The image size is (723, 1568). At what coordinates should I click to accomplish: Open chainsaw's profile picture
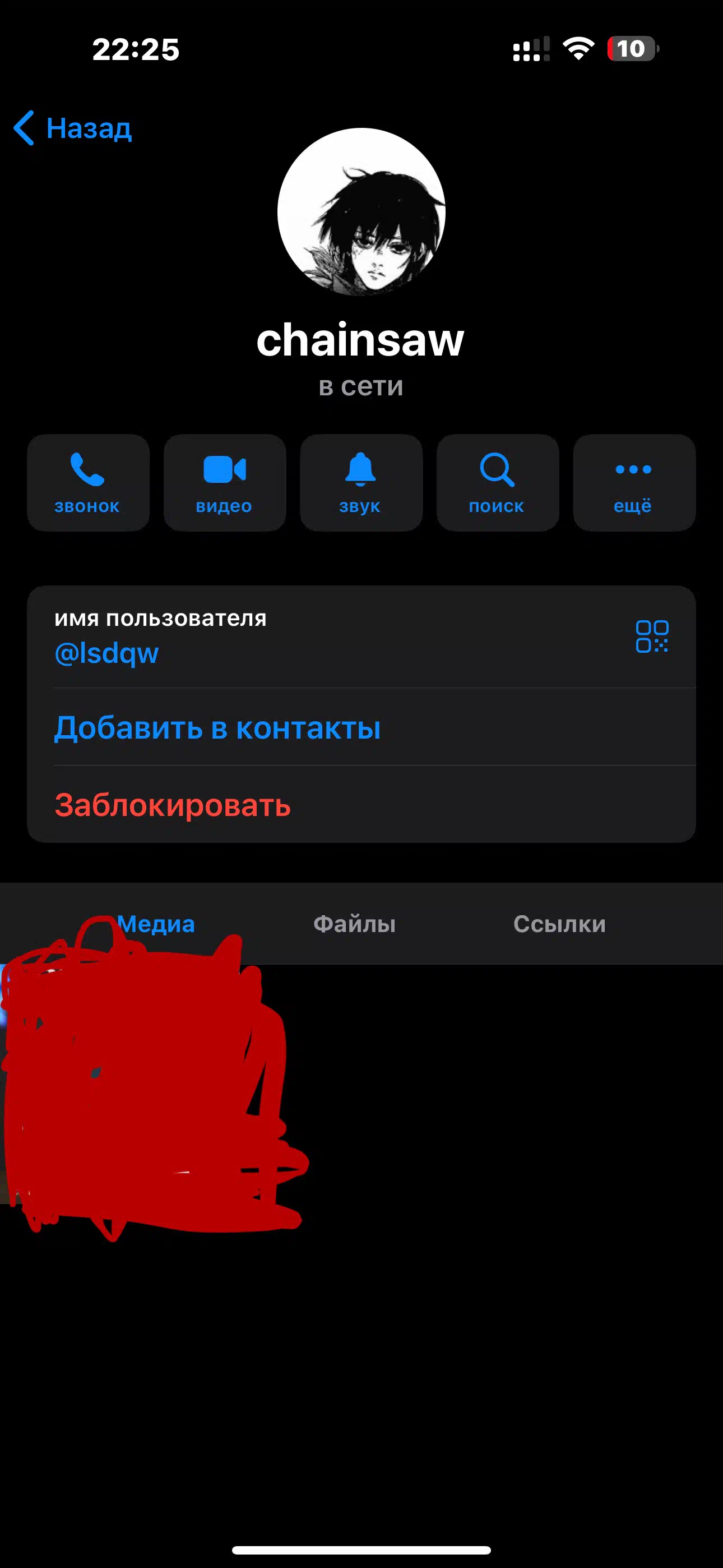361,212
